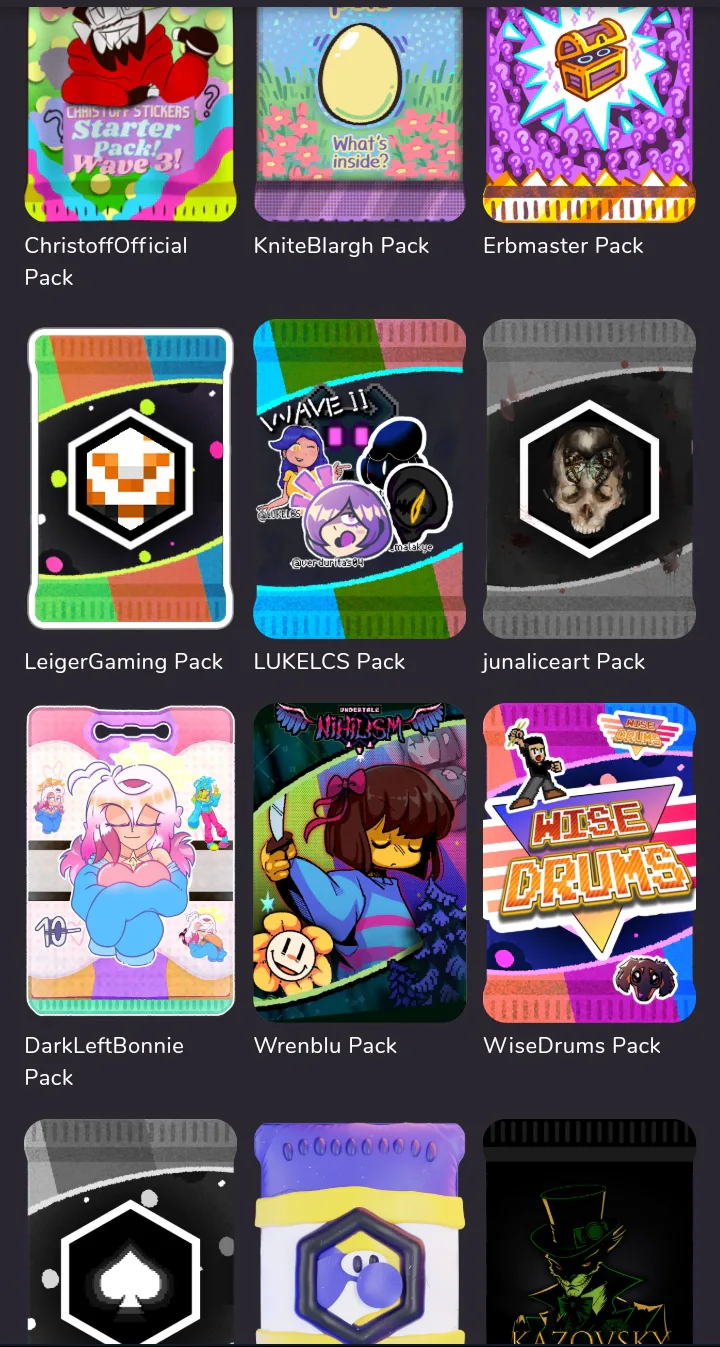Viewport: 720px width, 1347px height.
Task: Open the KniteBlargh Pack egg card
Action: 360,113
